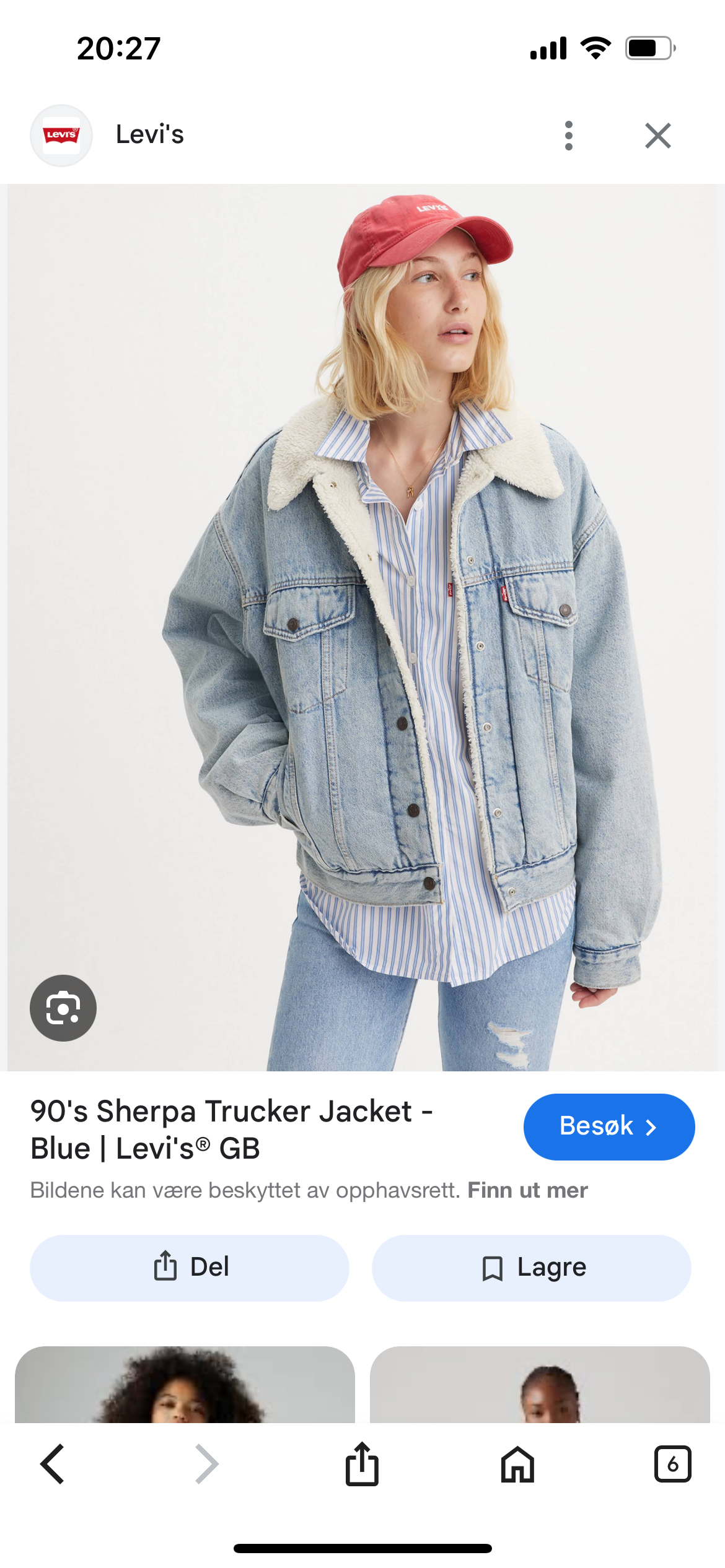
Task: Go back in the browser
Action: (52, 1464)
